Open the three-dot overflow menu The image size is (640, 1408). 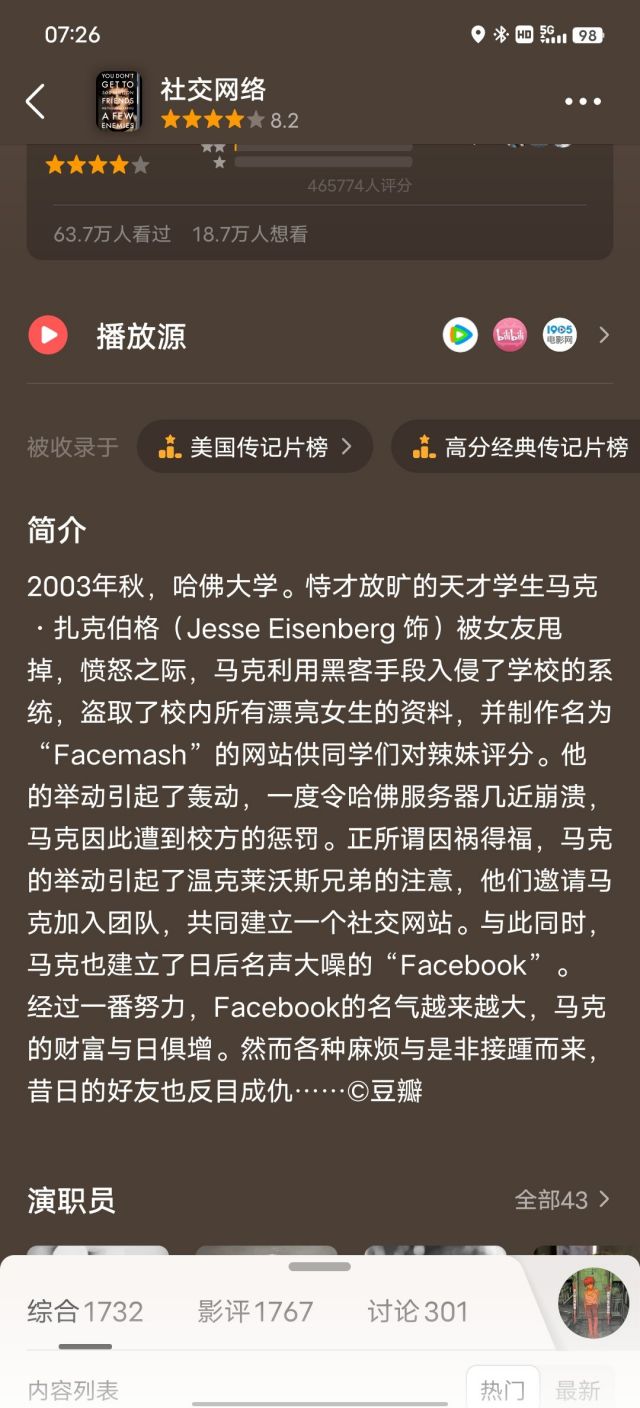click(x=583, y=101)
